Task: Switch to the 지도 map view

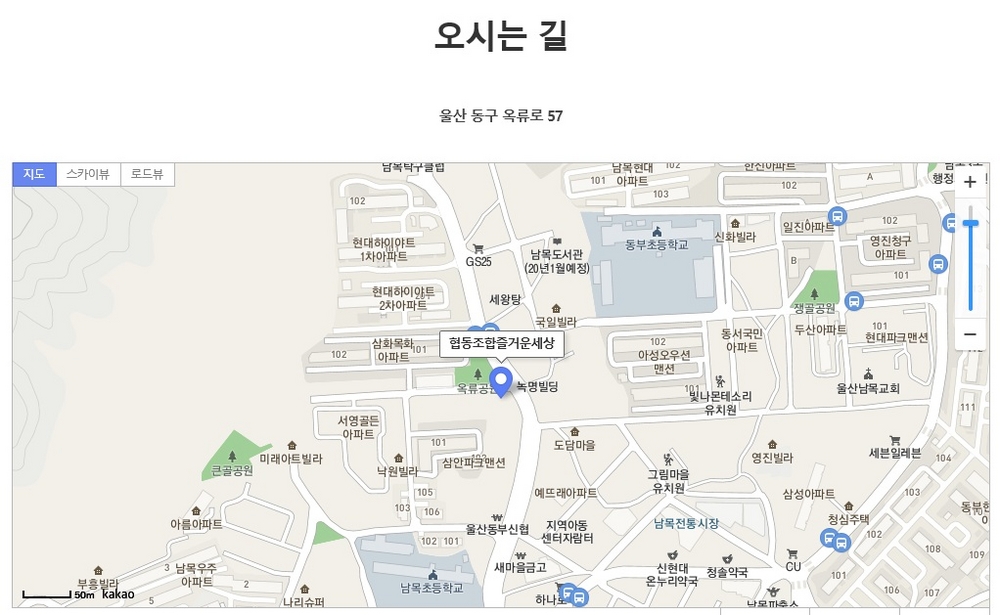Action: pyautogui.click(x=34, y=174)
